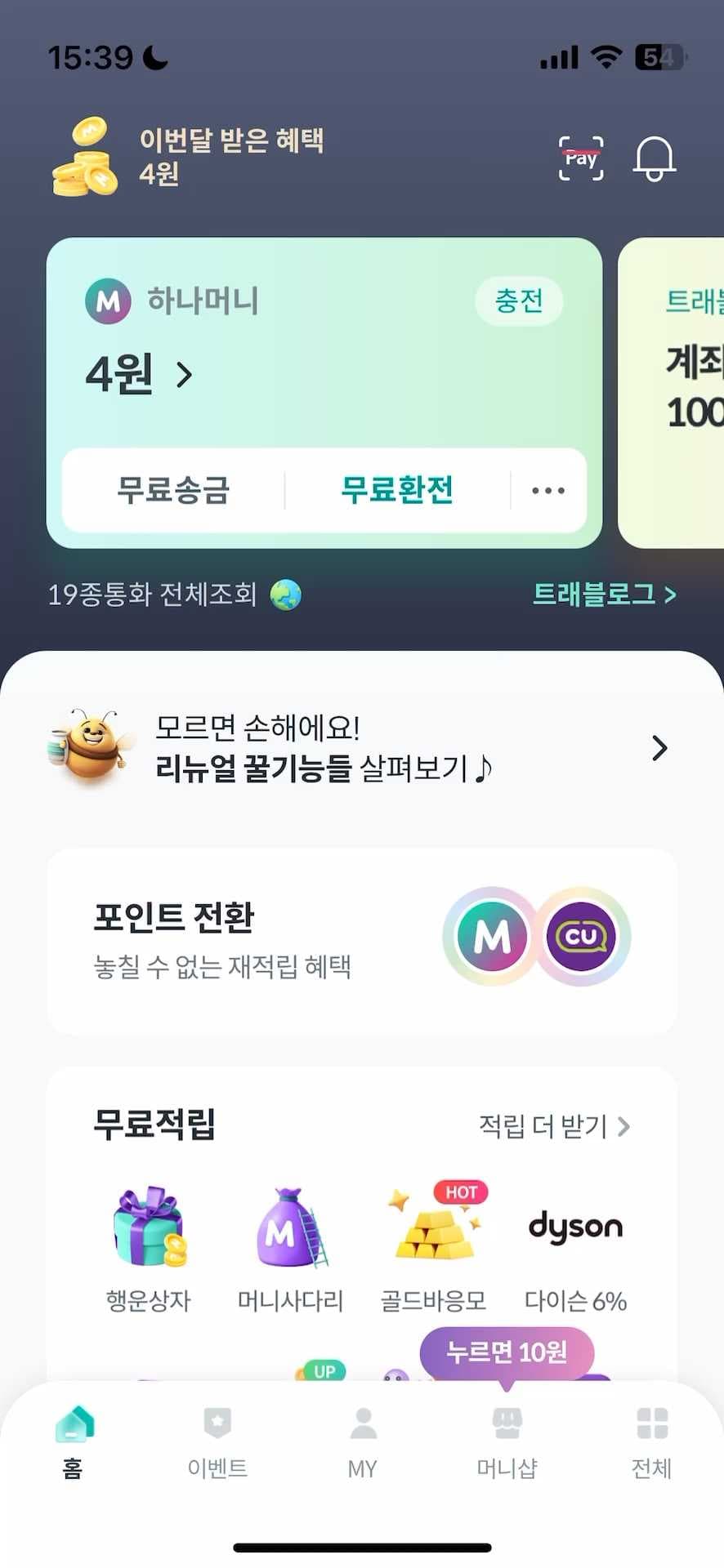The image size is (724, 1568).
Task: Open the globe icon next to 19종통화 전체조회
Action: click(284, 595)
